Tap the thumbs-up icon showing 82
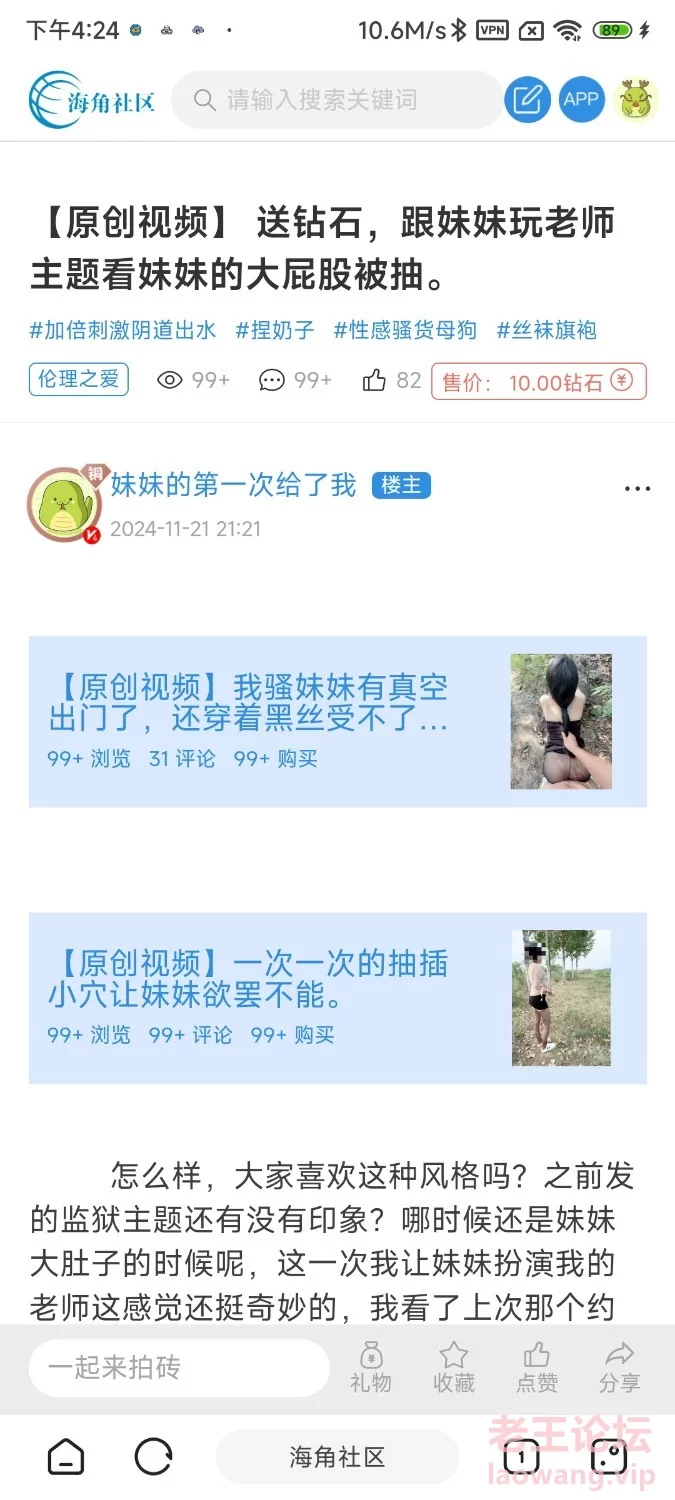 375,380
